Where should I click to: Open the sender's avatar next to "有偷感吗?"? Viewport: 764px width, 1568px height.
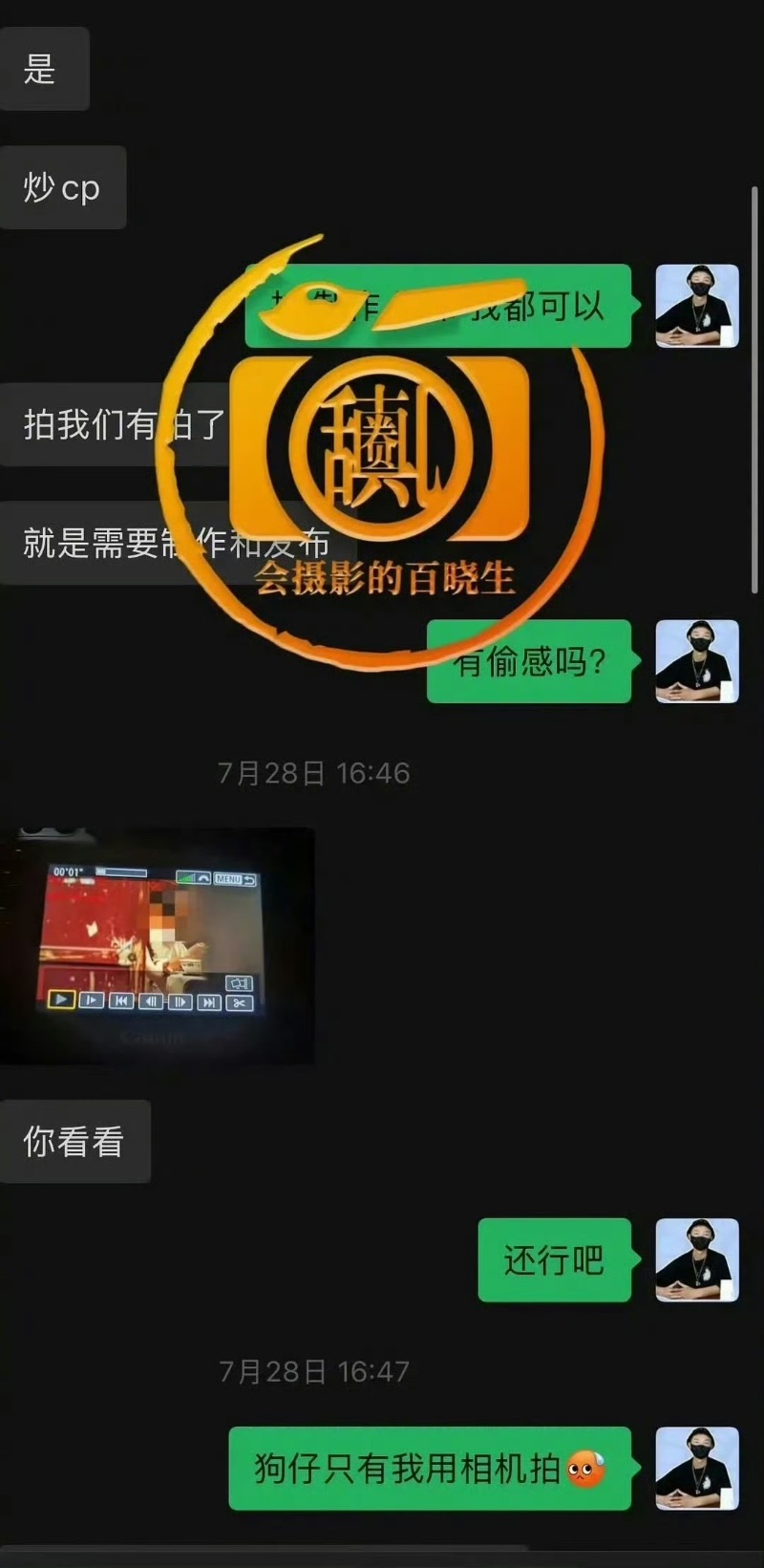click(697, 661)
